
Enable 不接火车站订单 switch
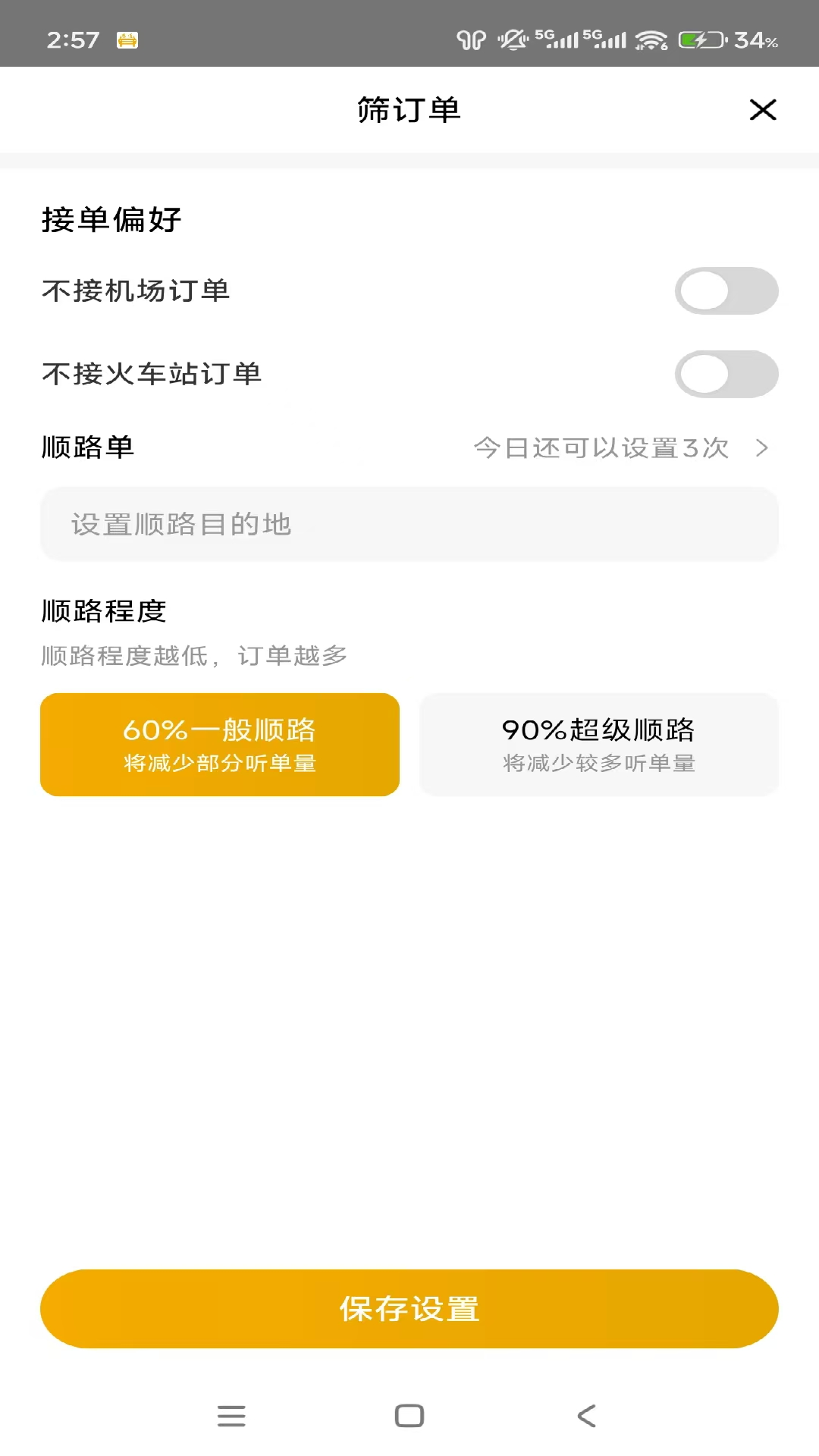click(x=727, y=374)
